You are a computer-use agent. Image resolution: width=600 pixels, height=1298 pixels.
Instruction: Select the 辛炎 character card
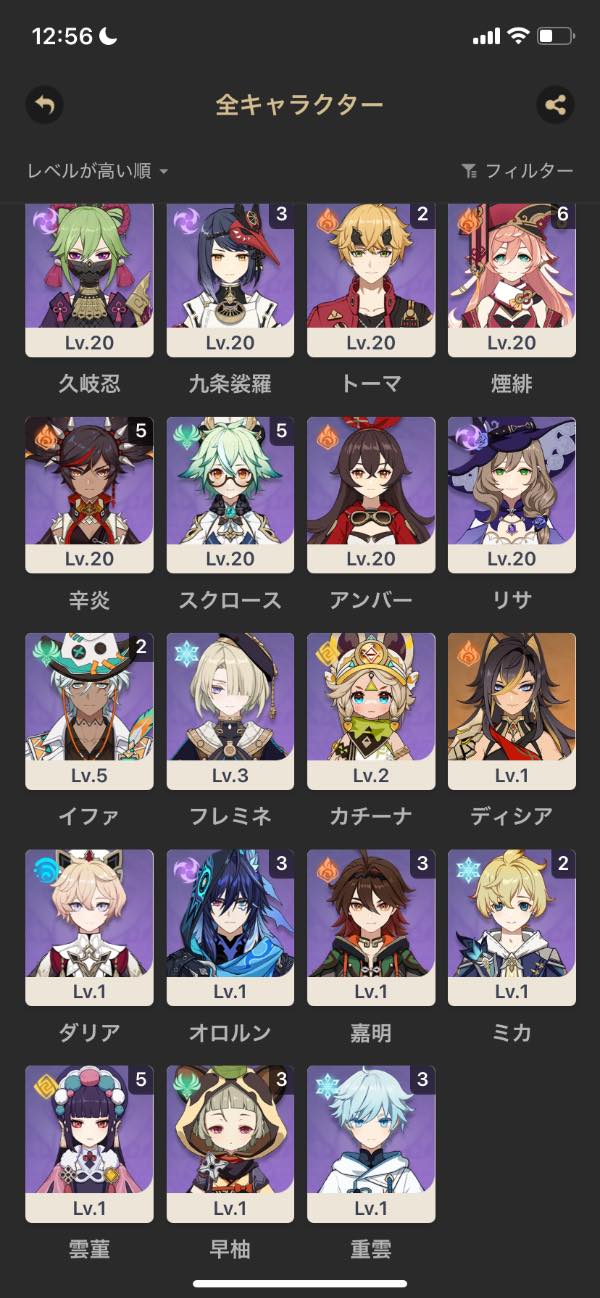click(x=89, y=495)
